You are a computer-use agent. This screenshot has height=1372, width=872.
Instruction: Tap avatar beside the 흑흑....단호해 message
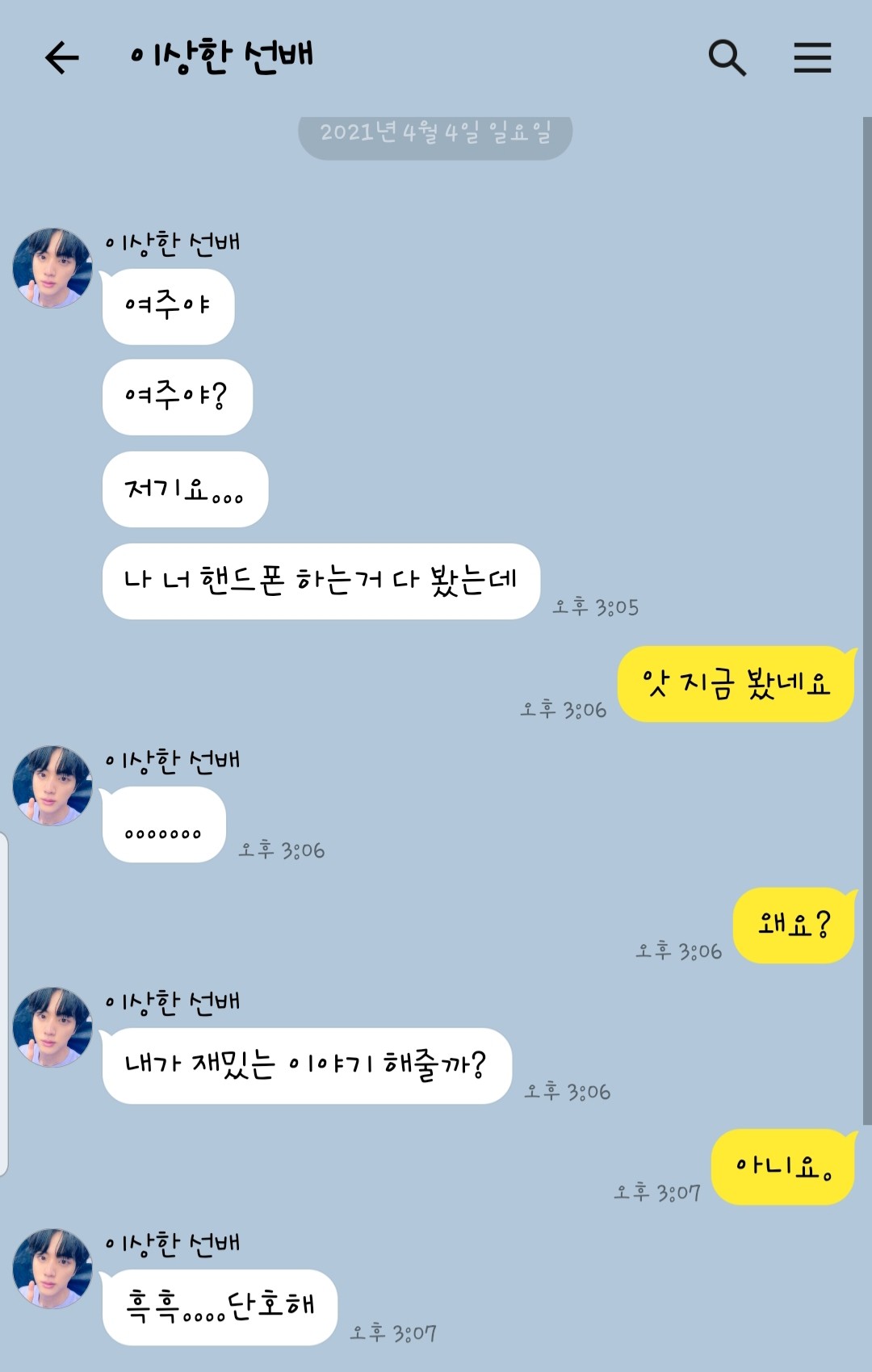point(52,1269)
